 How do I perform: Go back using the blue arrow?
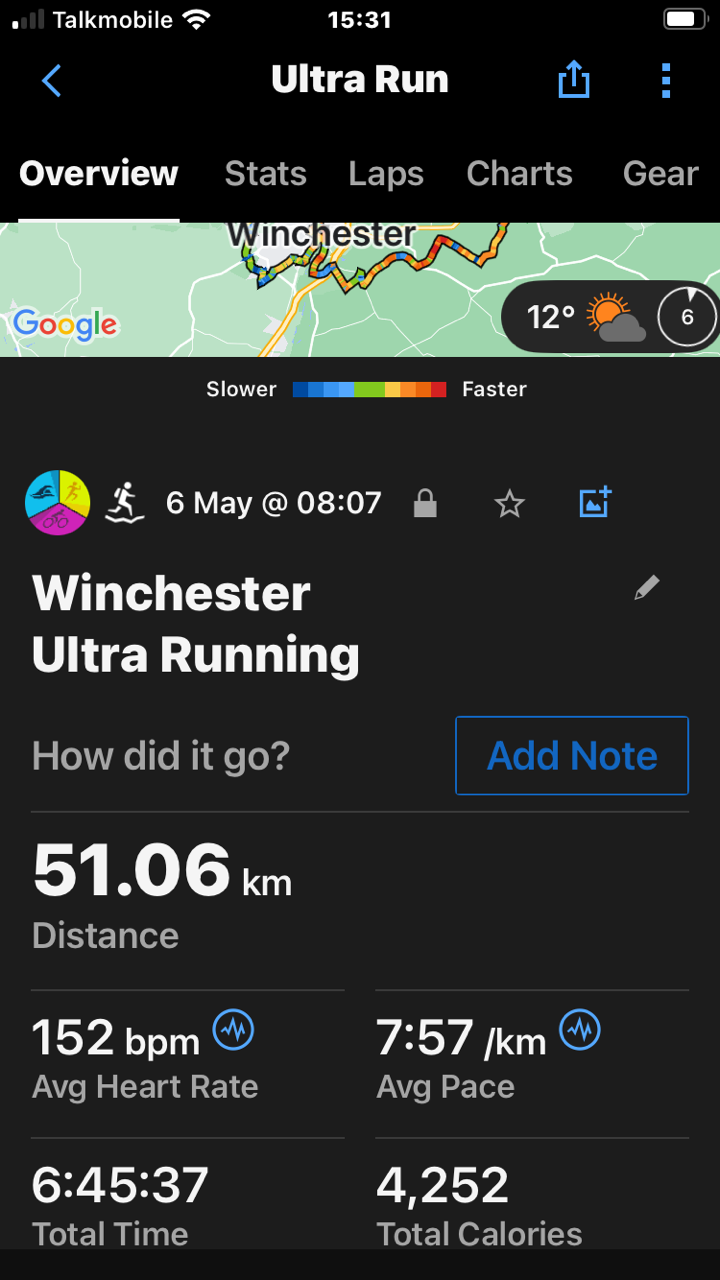(x=52, y=81)
